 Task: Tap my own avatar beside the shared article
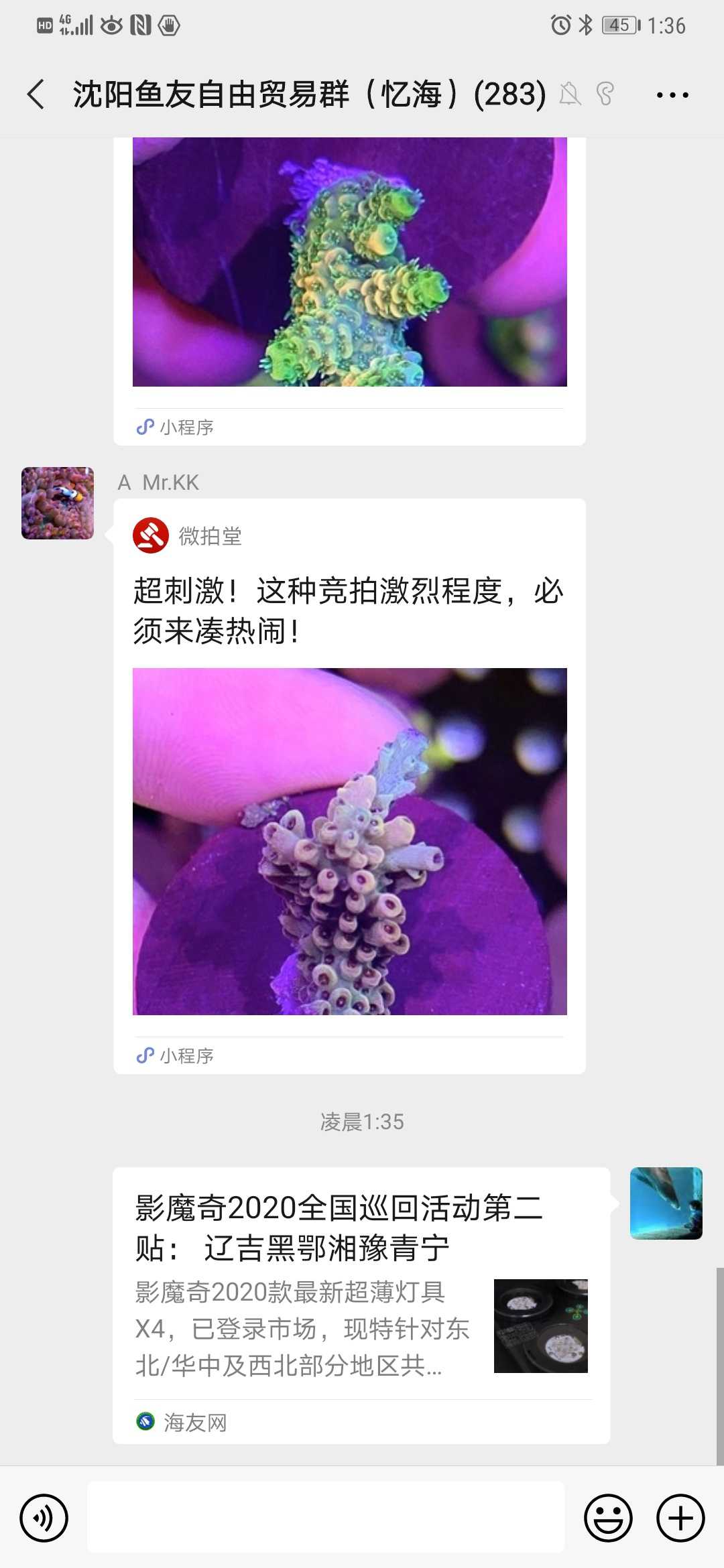pyautogui.click(x=666, y=1203)
